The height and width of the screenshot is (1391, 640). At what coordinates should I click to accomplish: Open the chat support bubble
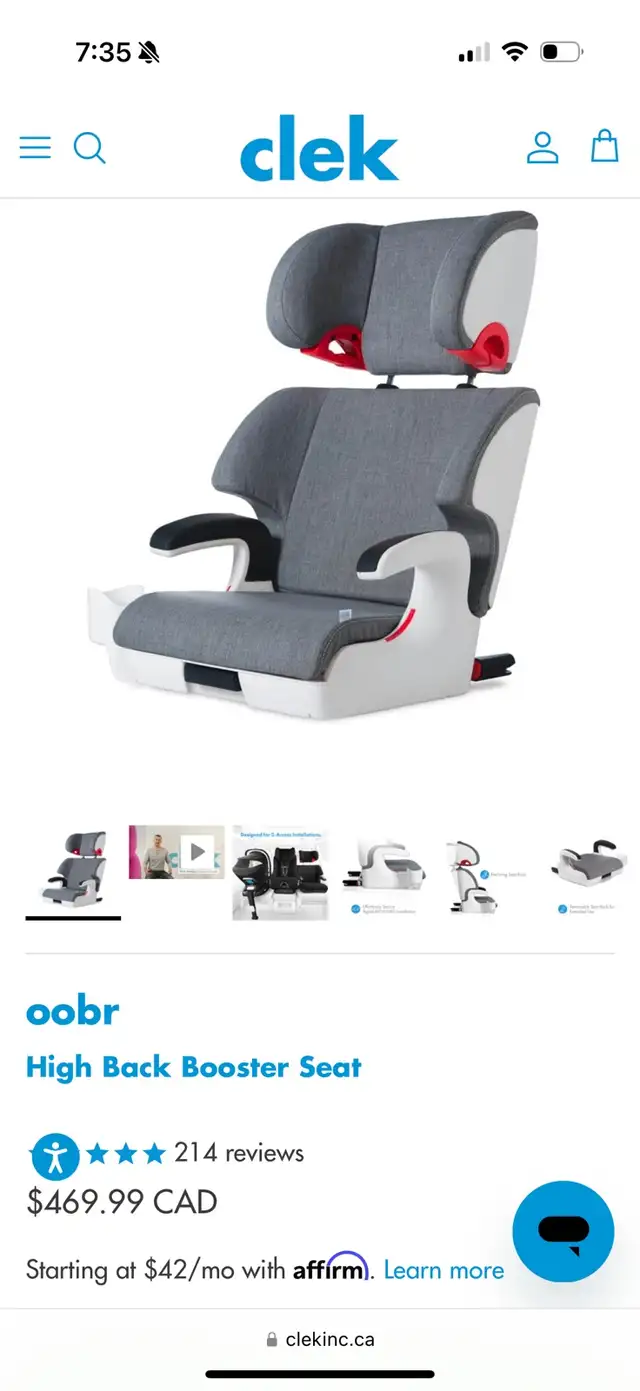point(563,1231)
